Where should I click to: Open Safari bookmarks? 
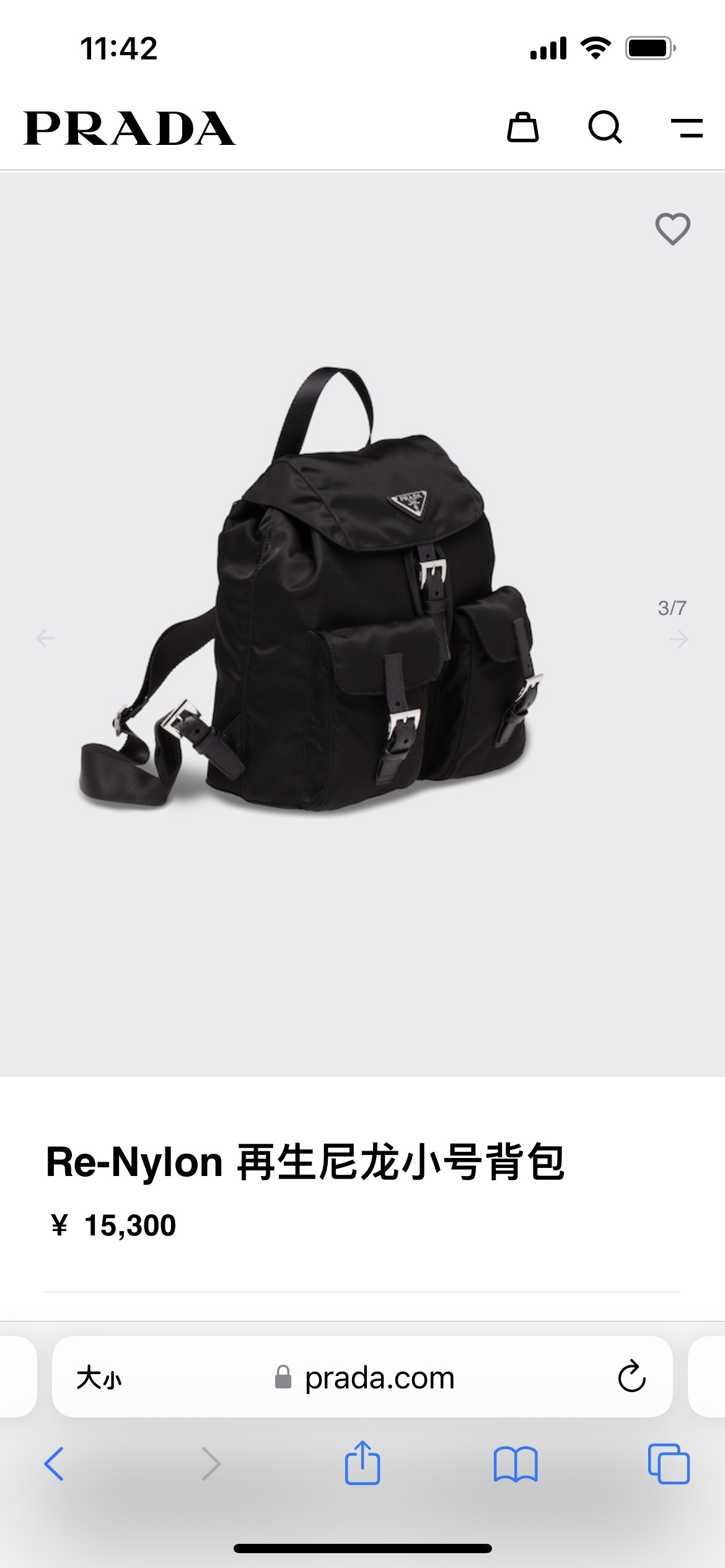[516, 1464]
